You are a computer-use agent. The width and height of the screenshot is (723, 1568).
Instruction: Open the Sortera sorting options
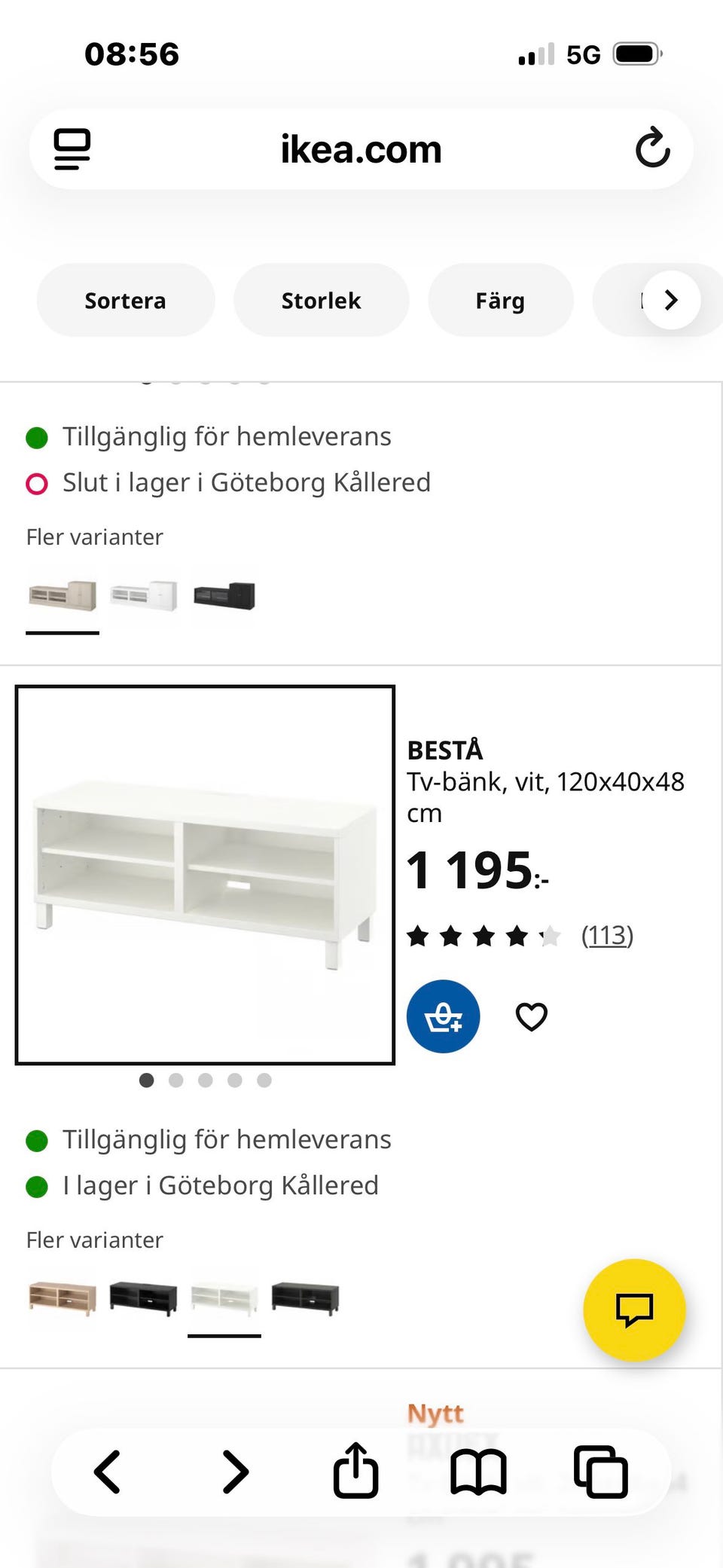(x=125, y=300)
